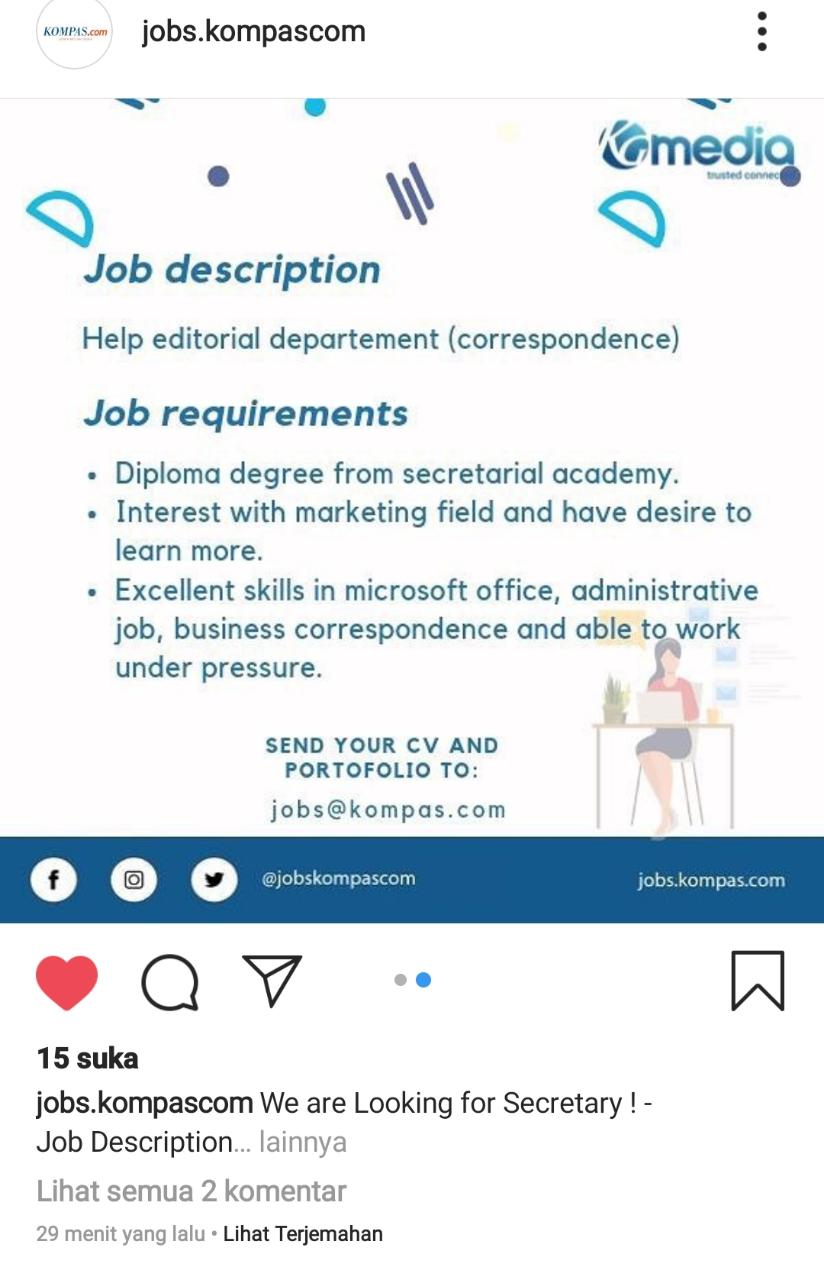The image size is (824, 1280).
Task: Share this post via the paper plane
Action: tap(272, 980)
